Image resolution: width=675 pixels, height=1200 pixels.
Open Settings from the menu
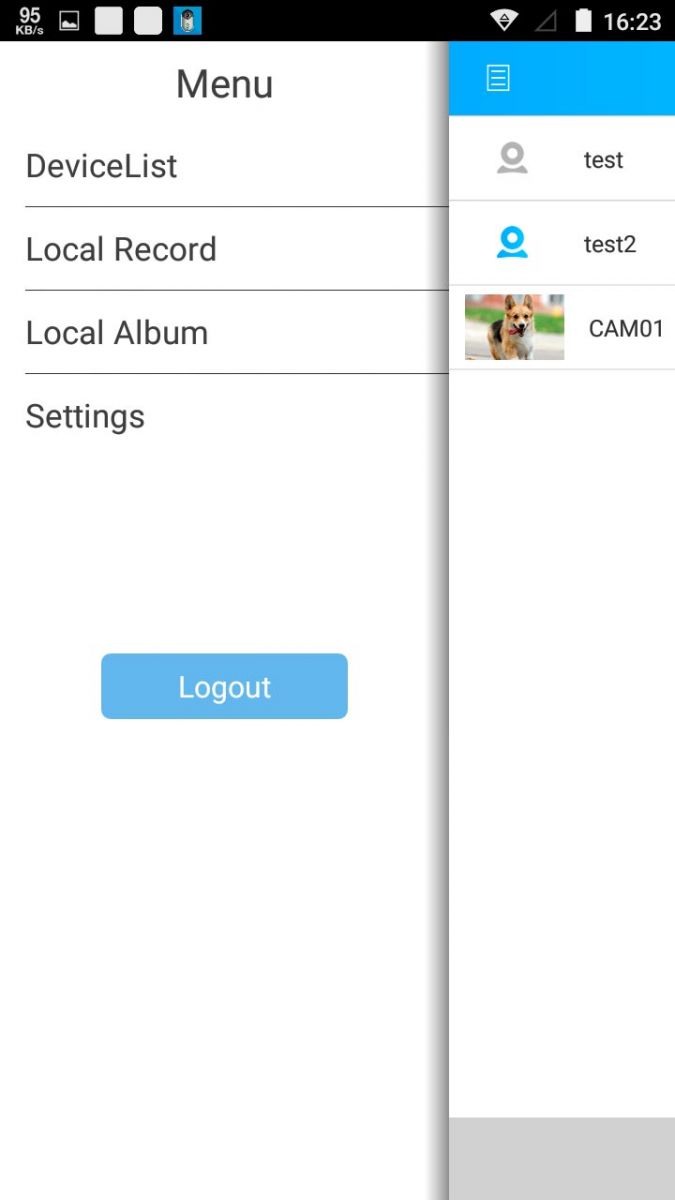[x=85, y=416]
